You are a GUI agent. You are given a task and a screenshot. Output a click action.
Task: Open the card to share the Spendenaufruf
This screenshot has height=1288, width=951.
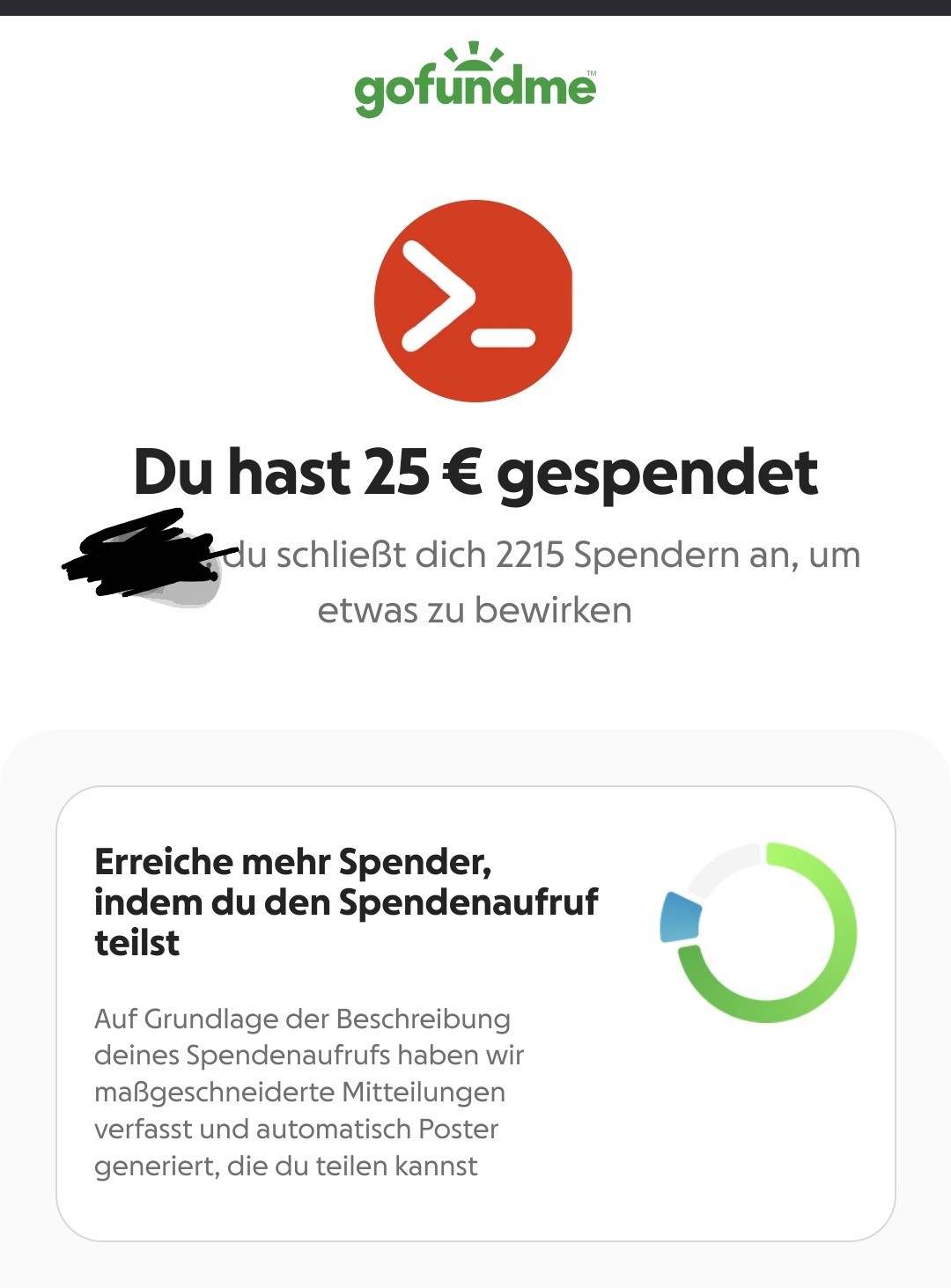pos(475,1012)
